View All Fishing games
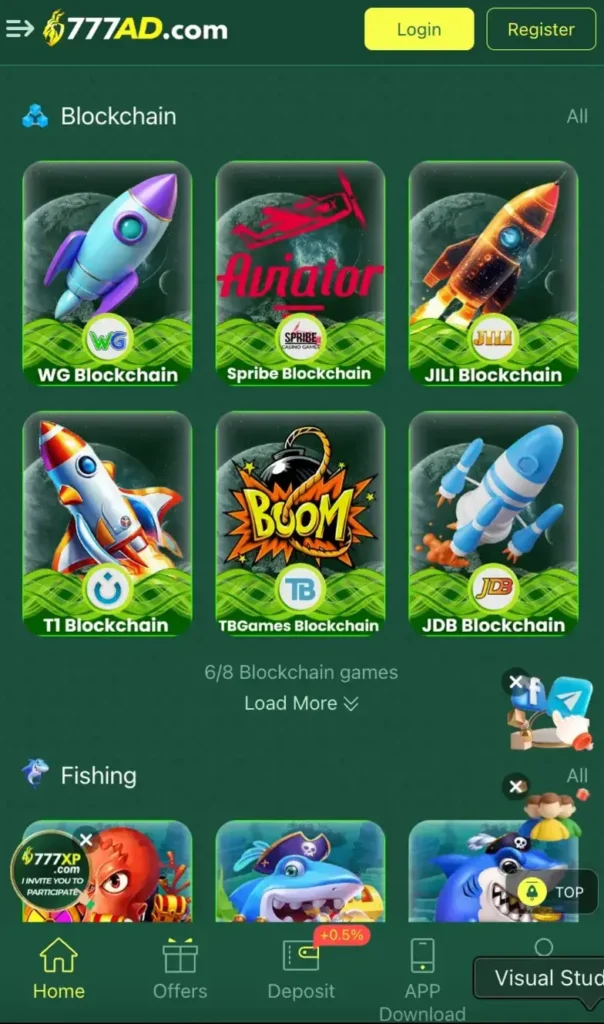This screenshot has height=1024, width=604. (x=577, y=776)
